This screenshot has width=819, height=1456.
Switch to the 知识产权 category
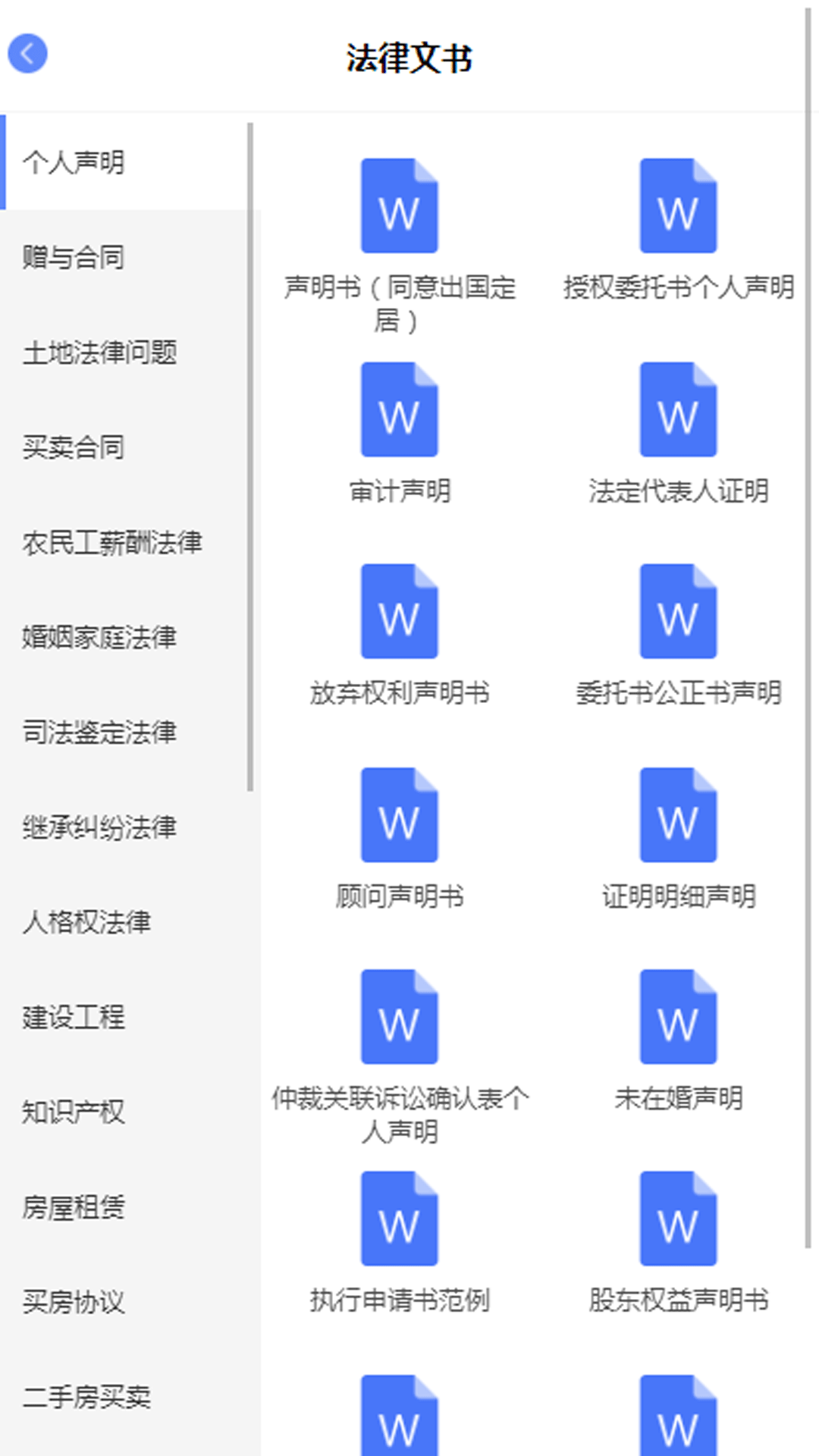pyautogui.click(x=76, y=1113)
